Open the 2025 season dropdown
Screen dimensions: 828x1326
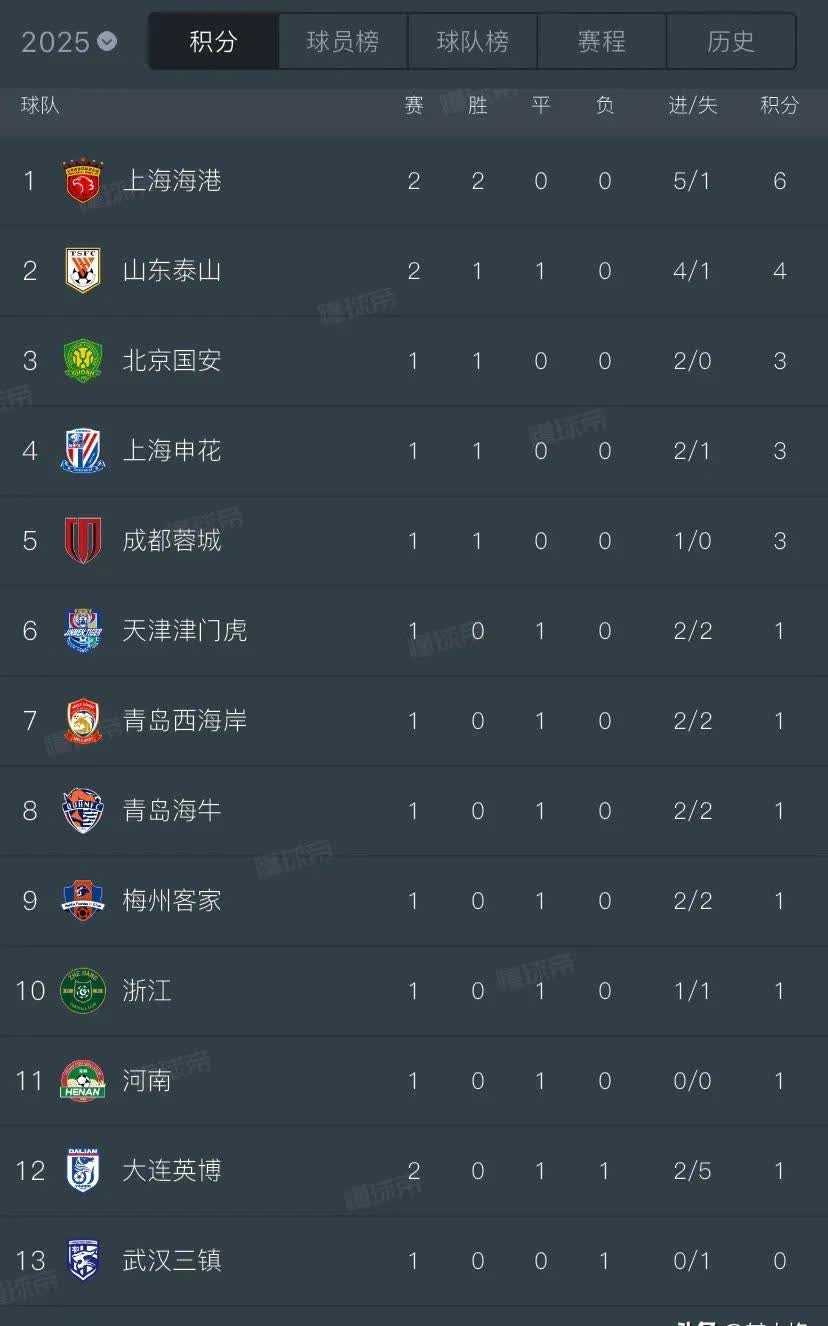pyautogui.click(x=68, y=42)
